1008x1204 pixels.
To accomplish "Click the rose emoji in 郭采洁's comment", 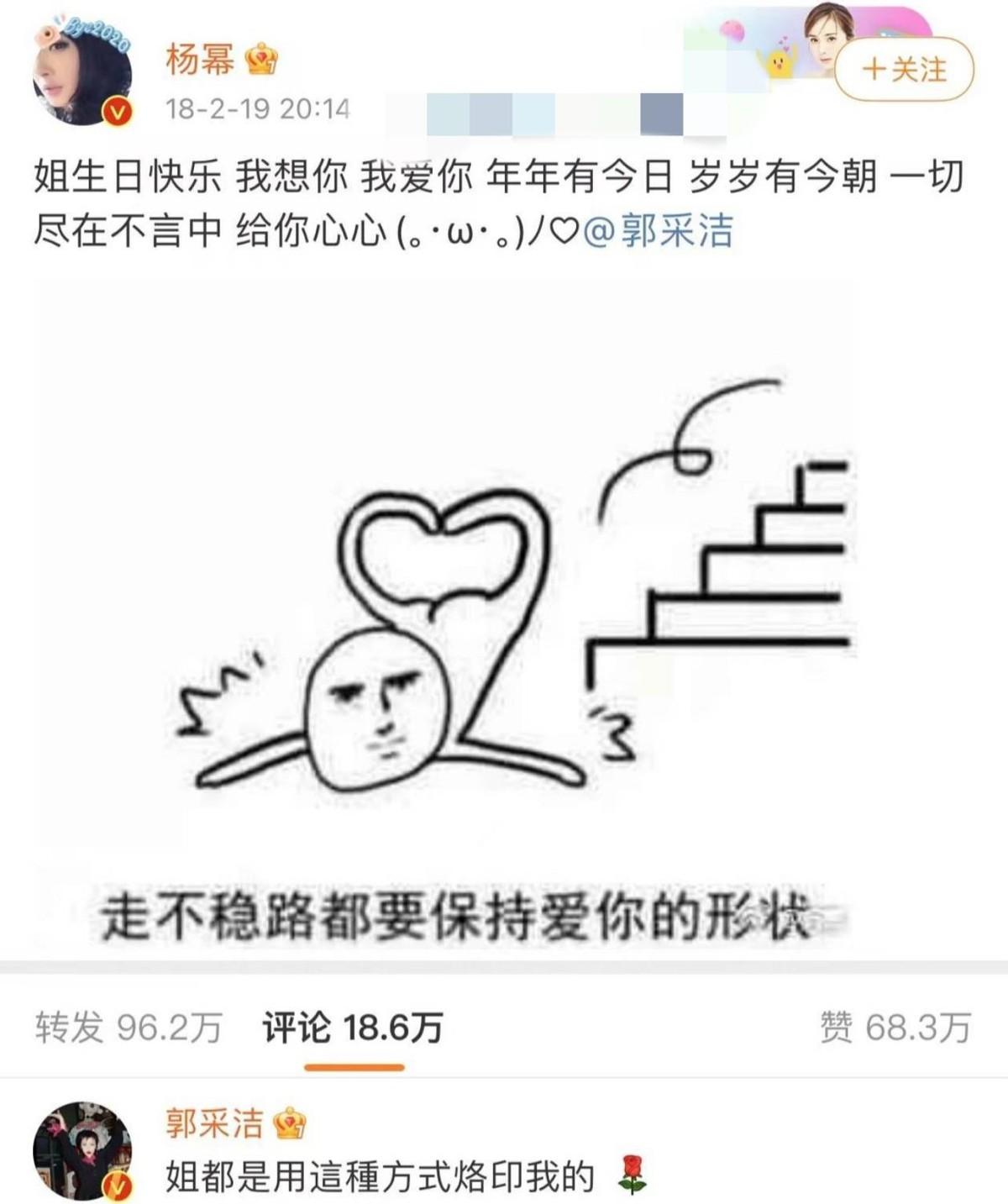I will coord(630,1172).
